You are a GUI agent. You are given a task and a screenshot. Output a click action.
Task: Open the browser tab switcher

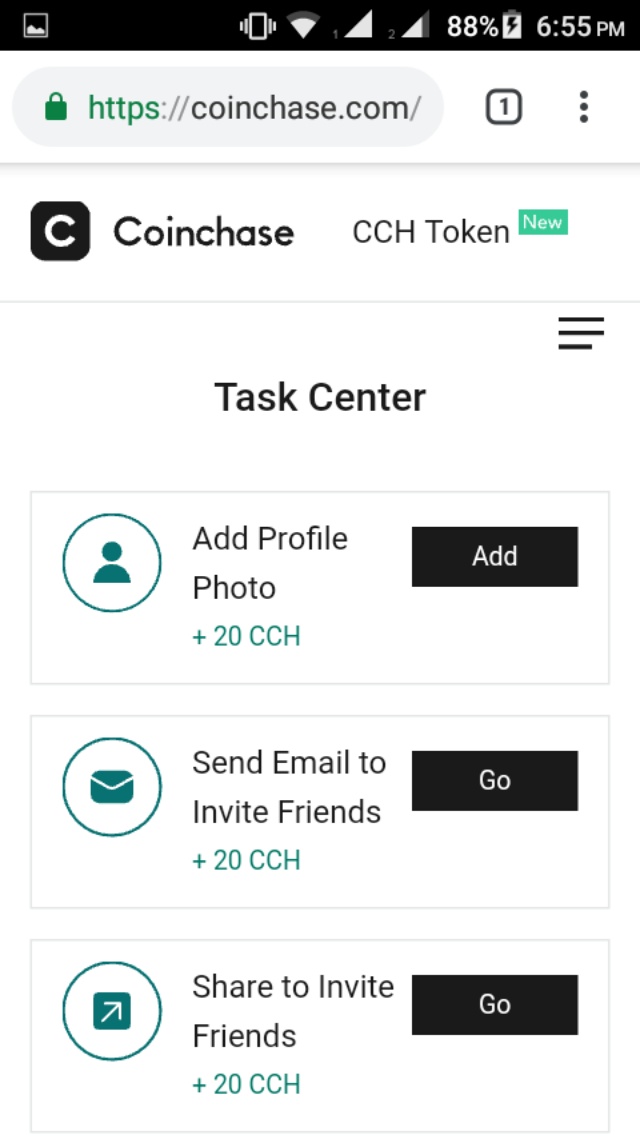[504, 107]
